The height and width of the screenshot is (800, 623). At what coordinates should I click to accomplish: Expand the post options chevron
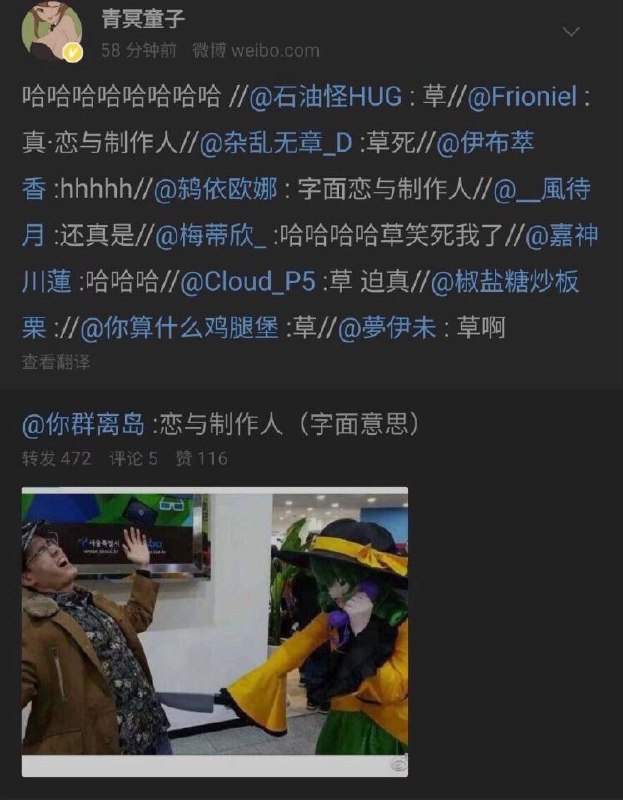[571, 31]
